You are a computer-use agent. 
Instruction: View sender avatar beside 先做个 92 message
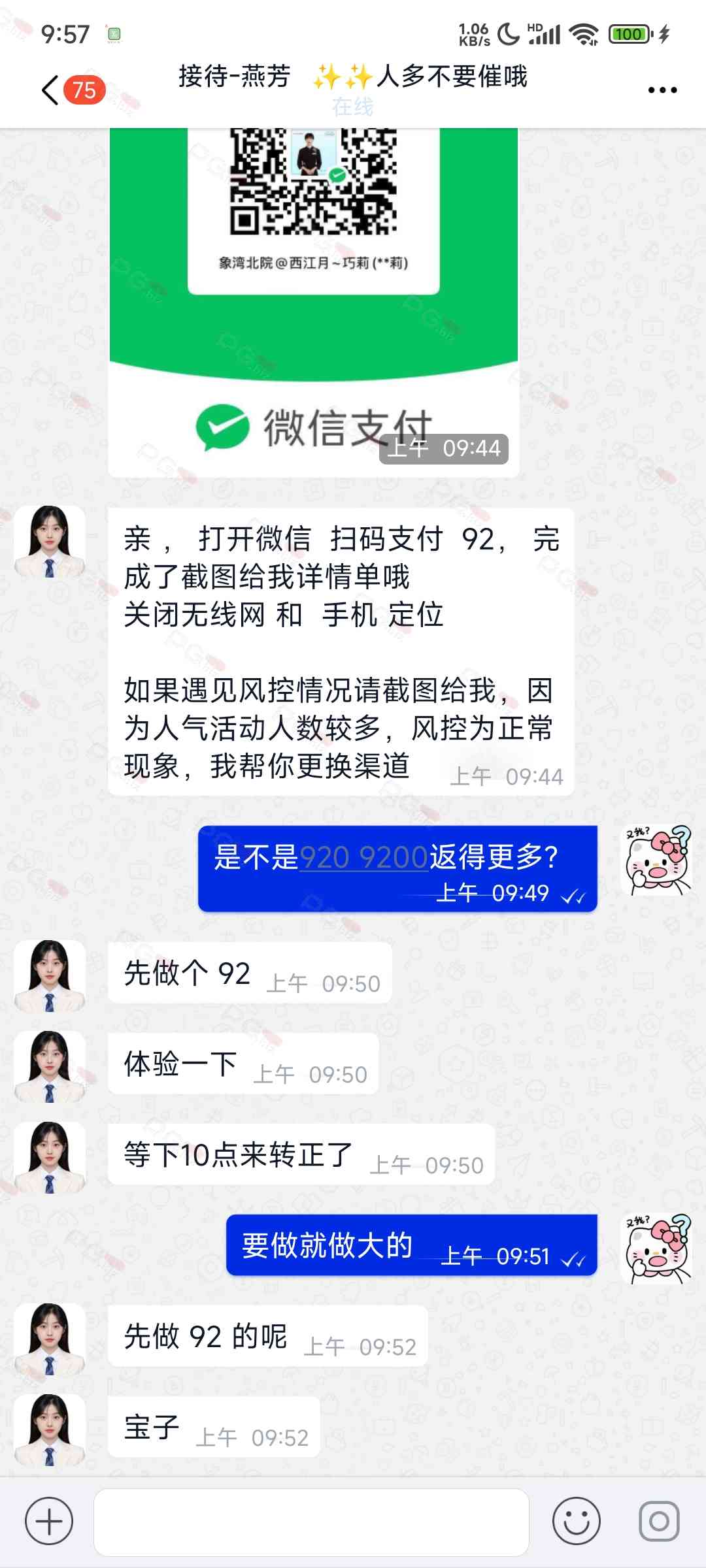(x=50, y=975)
